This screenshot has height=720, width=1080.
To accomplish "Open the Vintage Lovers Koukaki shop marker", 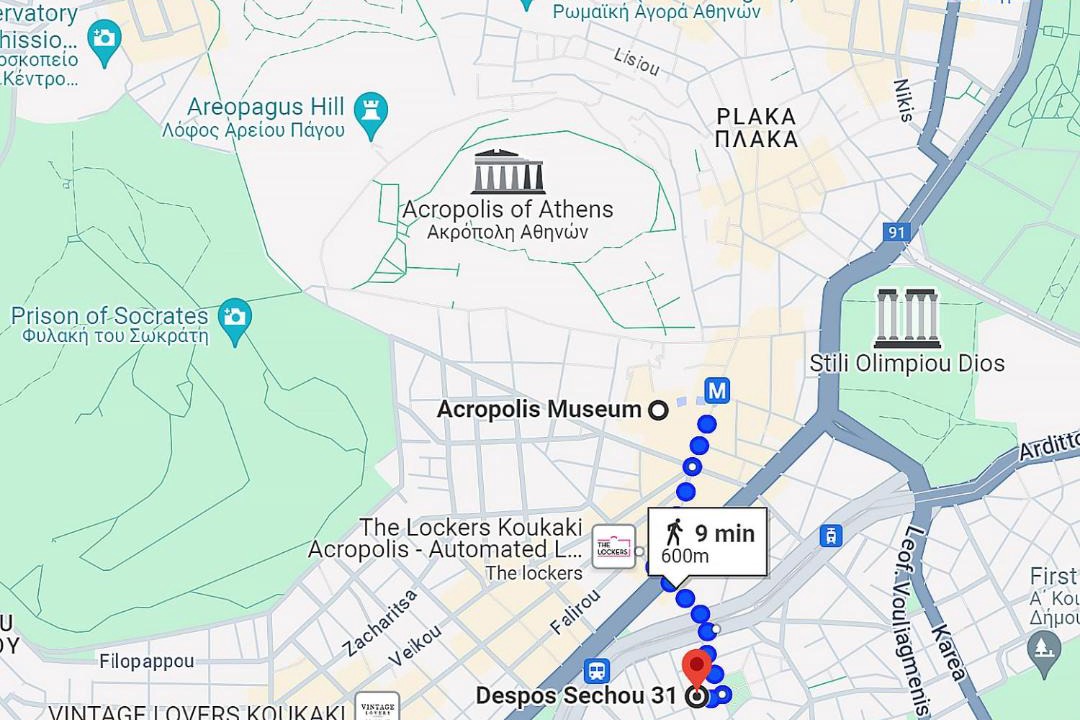I will (x=377, y=706).
